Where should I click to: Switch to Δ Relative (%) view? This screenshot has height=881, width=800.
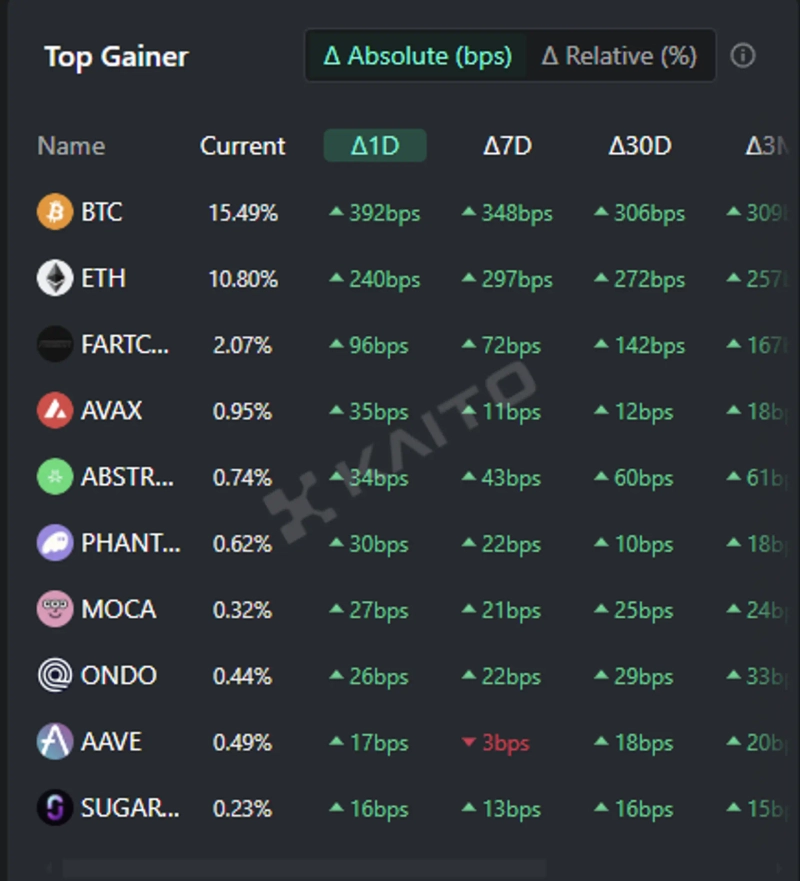click(x=619, y=56)
